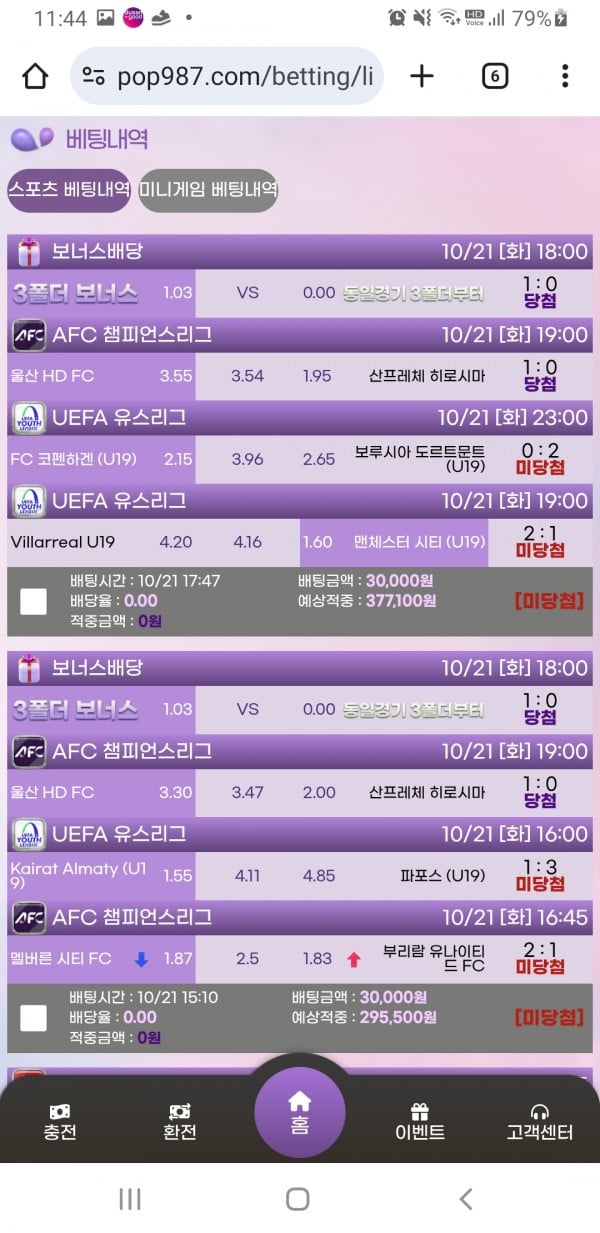600x1233 pixels.
Task: Open the system recent apps view
Action: click(130, 1198)
